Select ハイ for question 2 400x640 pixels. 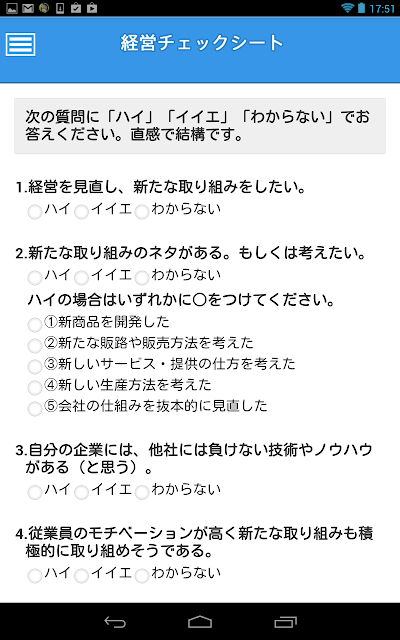pos(35,278)
